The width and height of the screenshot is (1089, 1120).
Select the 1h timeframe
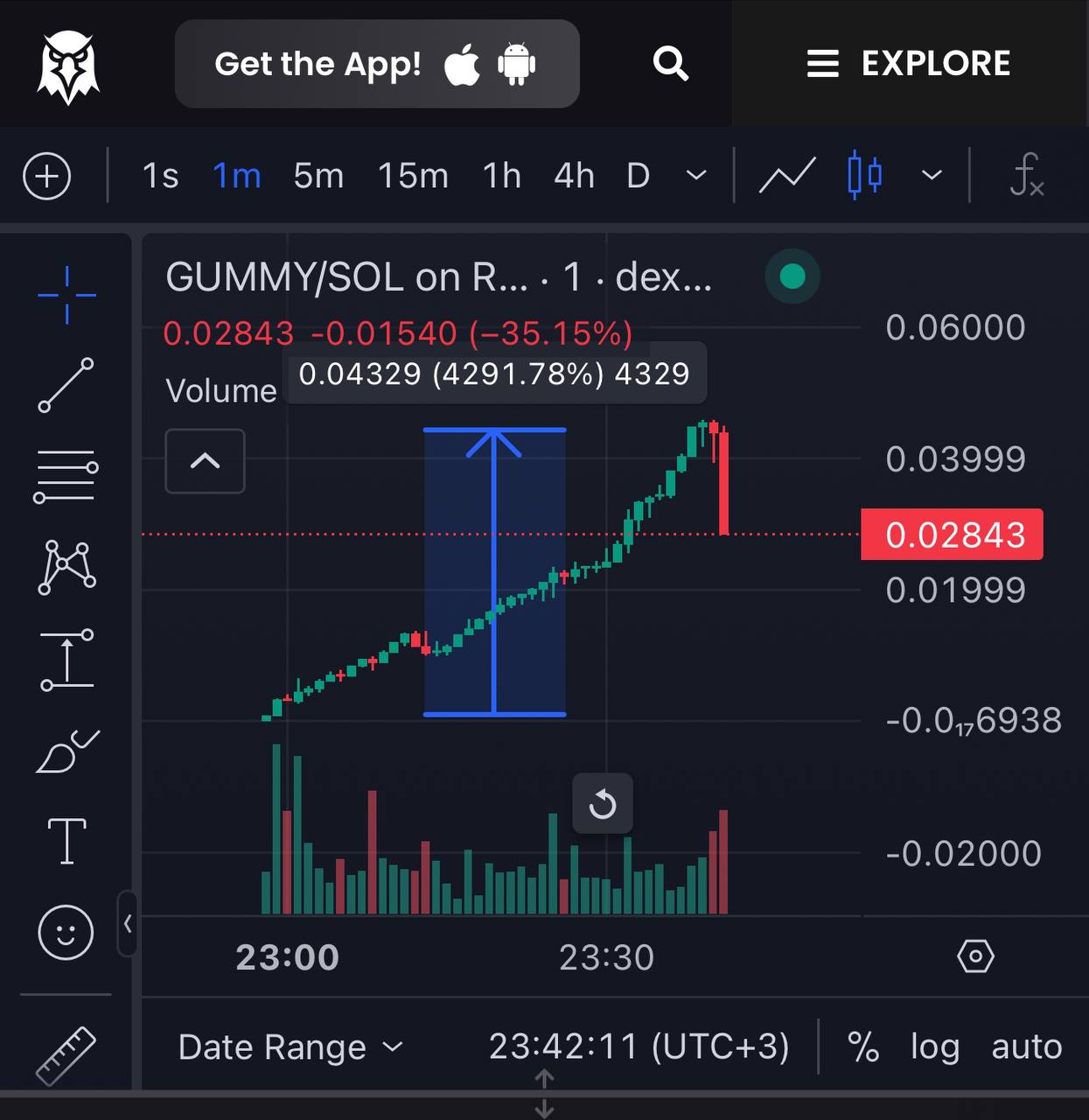(501, 176)
